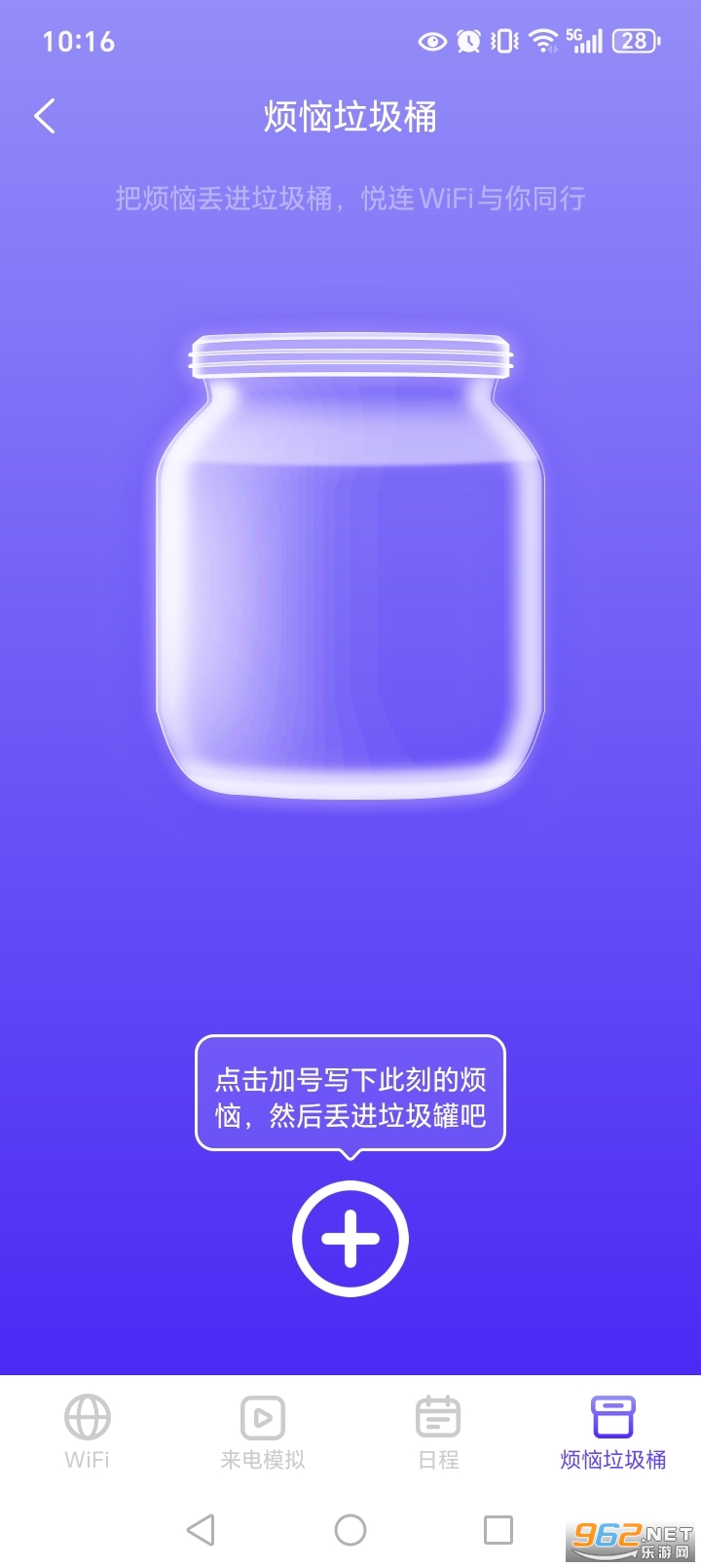Tap the alarm clock status bar icon

click(469, 41)
